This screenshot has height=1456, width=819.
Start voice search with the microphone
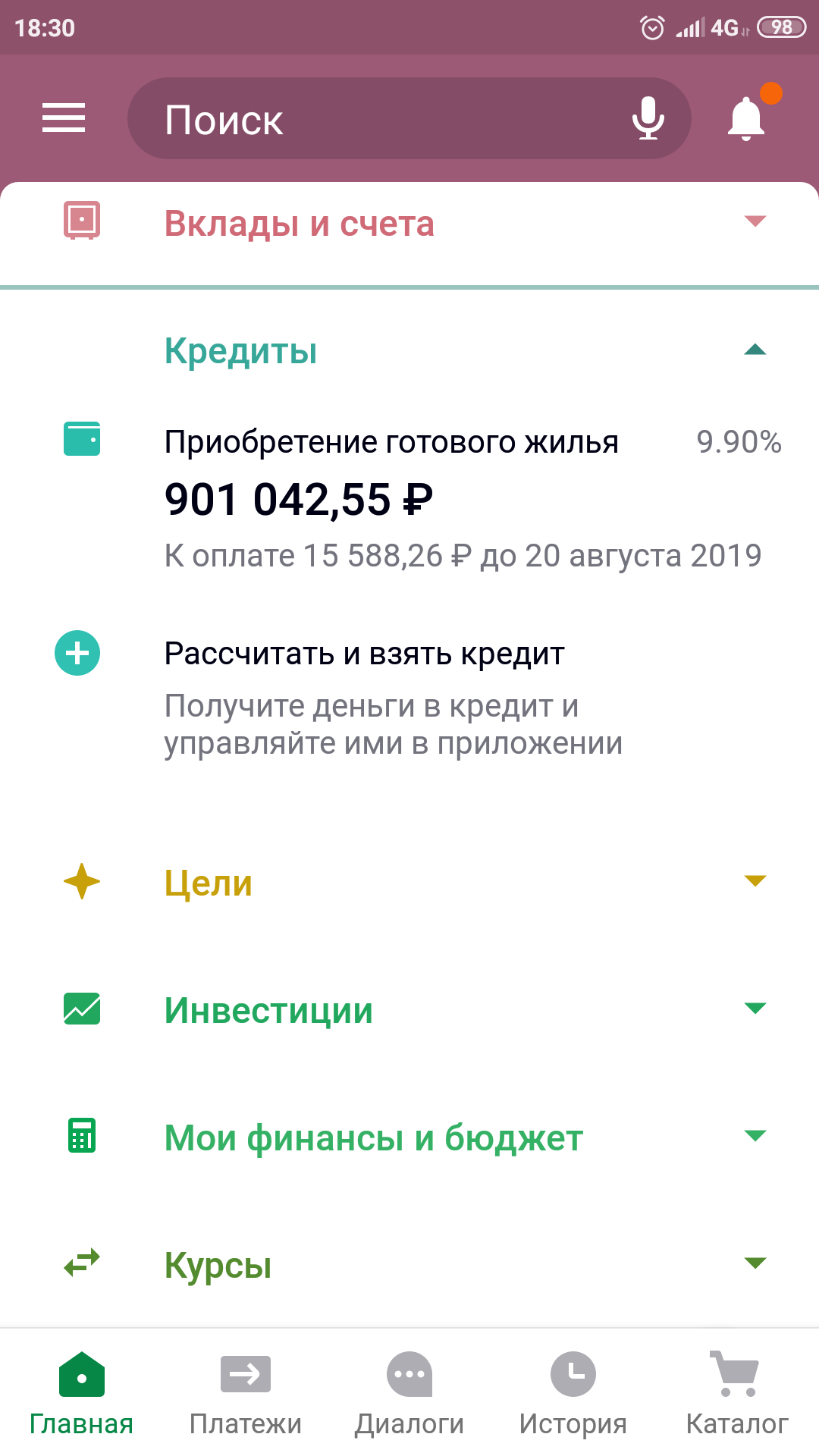pos(648,118)
